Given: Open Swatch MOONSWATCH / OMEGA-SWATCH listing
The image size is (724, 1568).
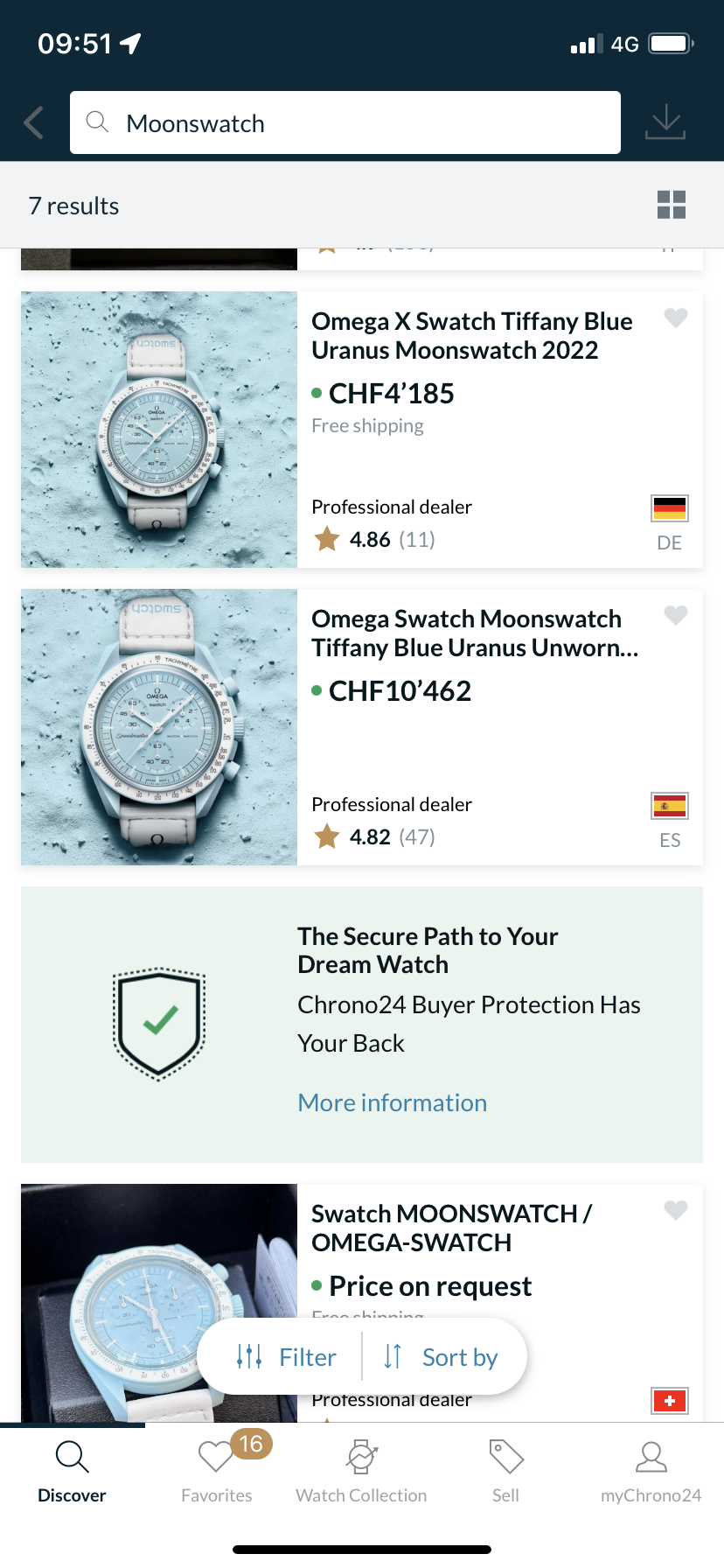Looking at the screenshot, I should coord(451,1228).
